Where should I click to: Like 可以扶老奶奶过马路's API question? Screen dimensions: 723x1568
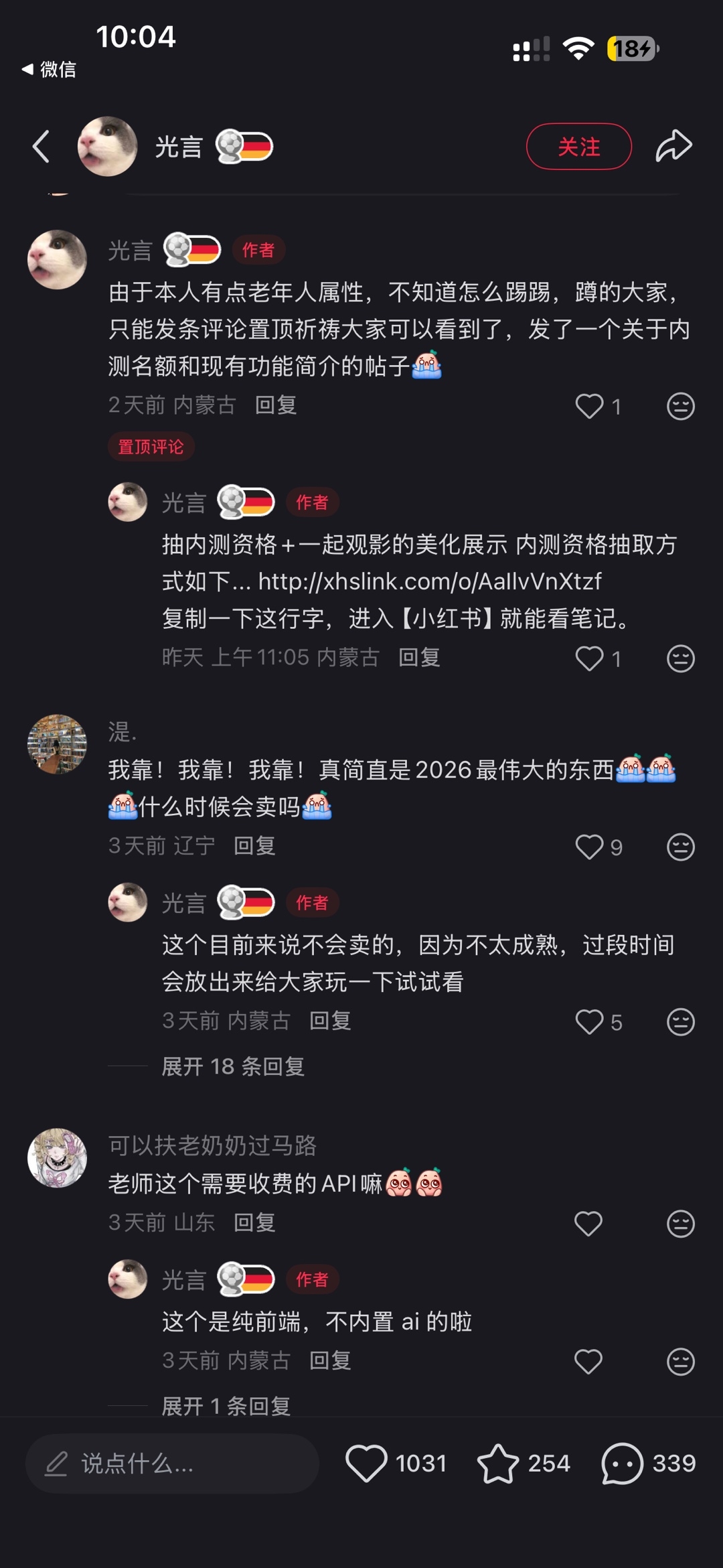(588, 1224)
